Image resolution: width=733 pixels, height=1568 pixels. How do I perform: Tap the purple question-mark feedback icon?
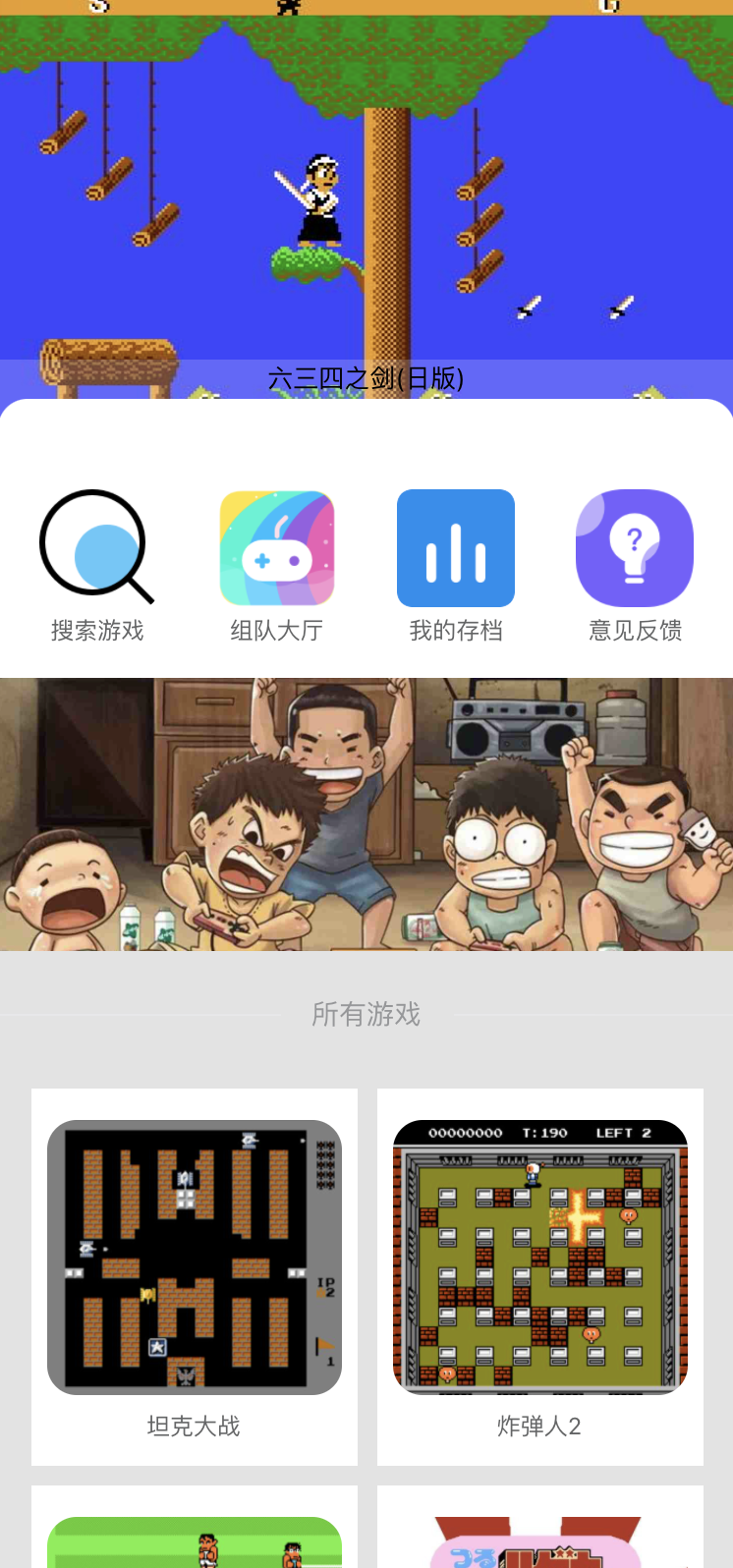[634, 547]
